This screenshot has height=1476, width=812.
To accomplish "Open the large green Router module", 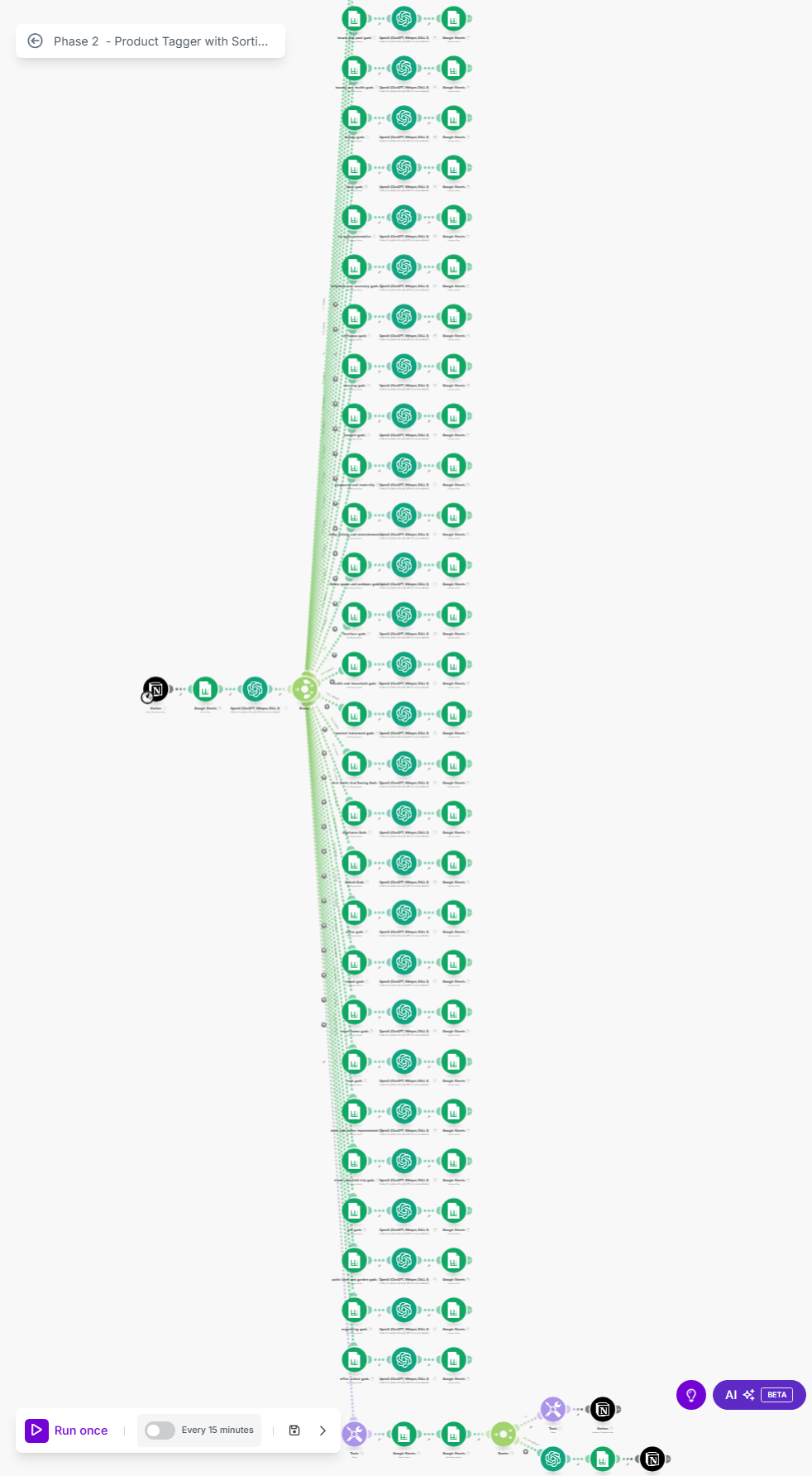I will pyautogui.click(x=305, y=689).
